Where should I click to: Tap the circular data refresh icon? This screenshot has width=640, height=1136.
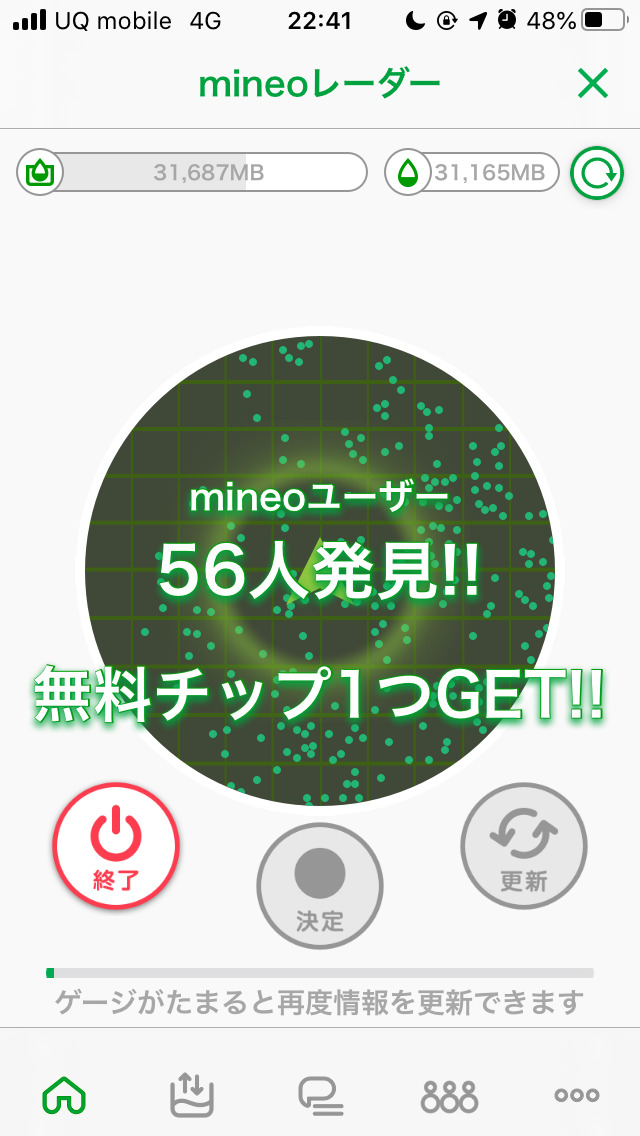point(596,173)
